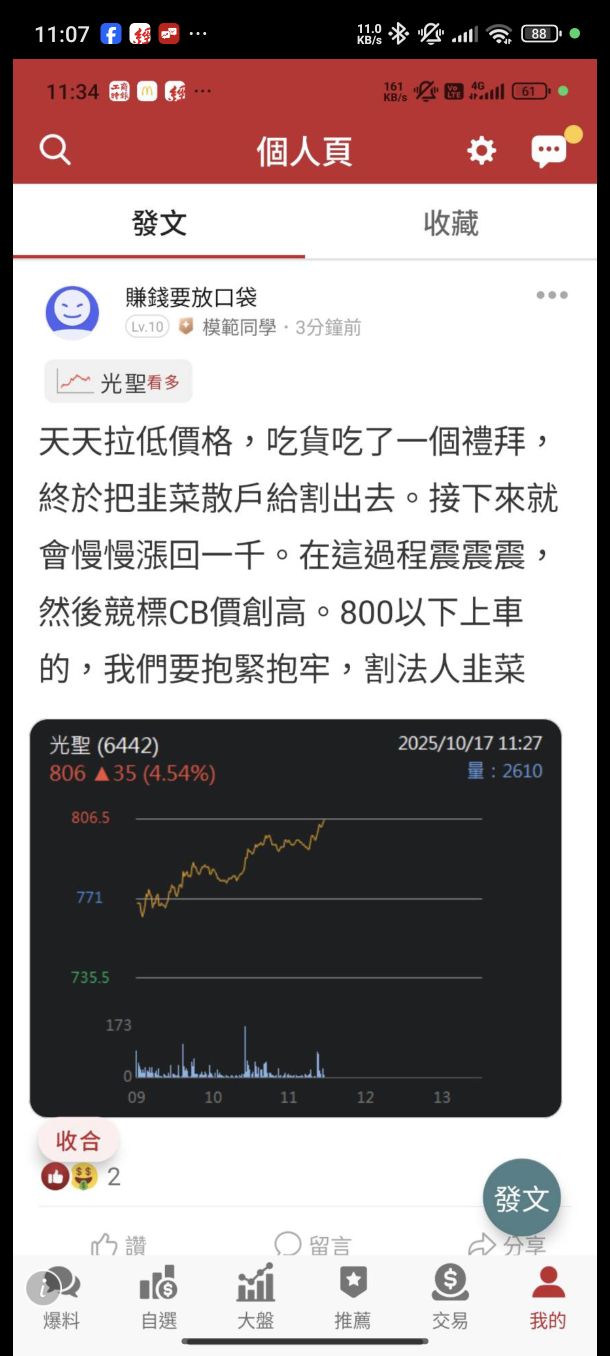Collapse the post with 收合
The height and width of the screenshot is (1356, 610).
tap(78, 1141)
